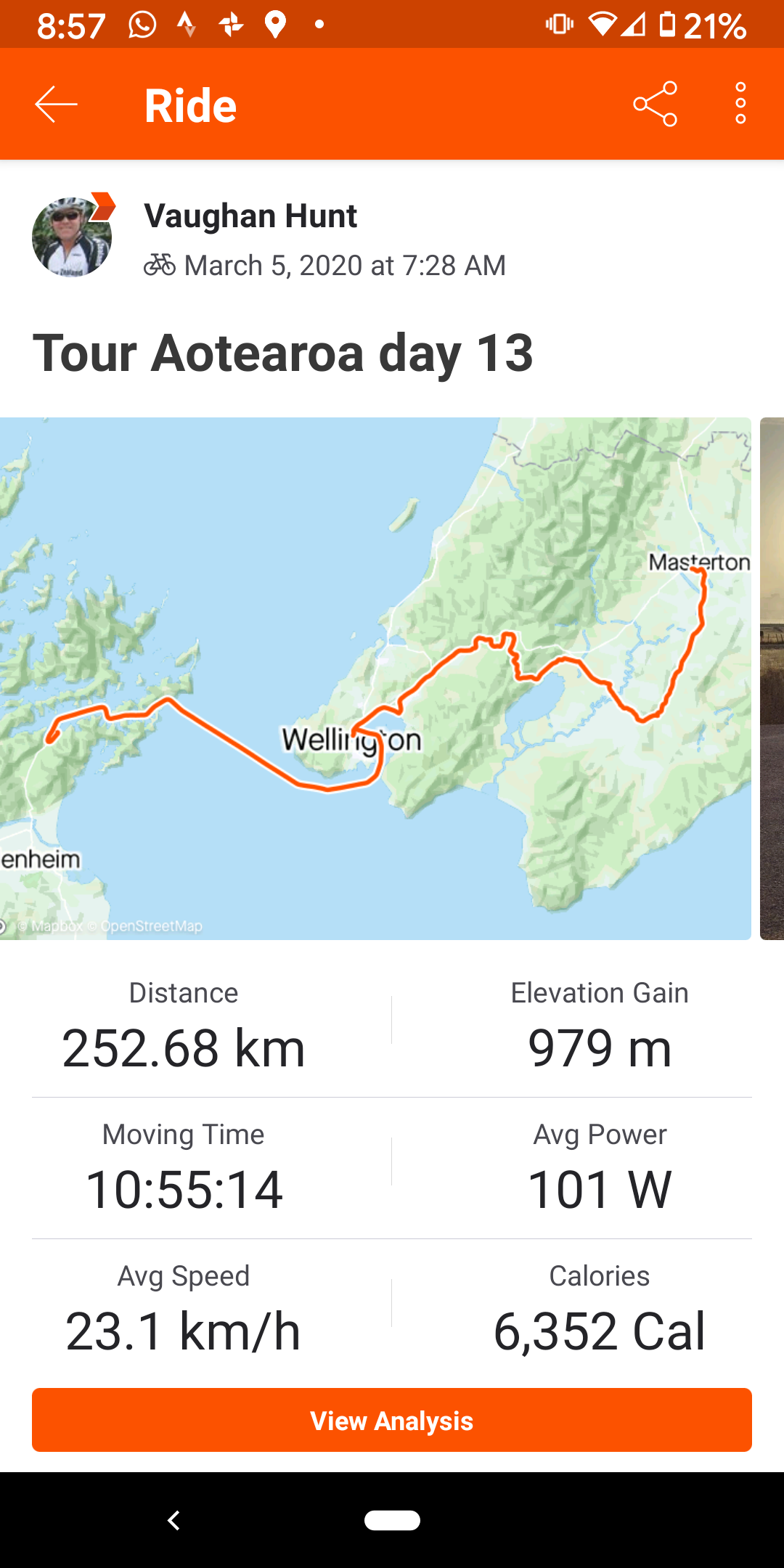Open the overflow menu
The width and height of the screenshot is (784, 1568).
click(x=740, y=104)
